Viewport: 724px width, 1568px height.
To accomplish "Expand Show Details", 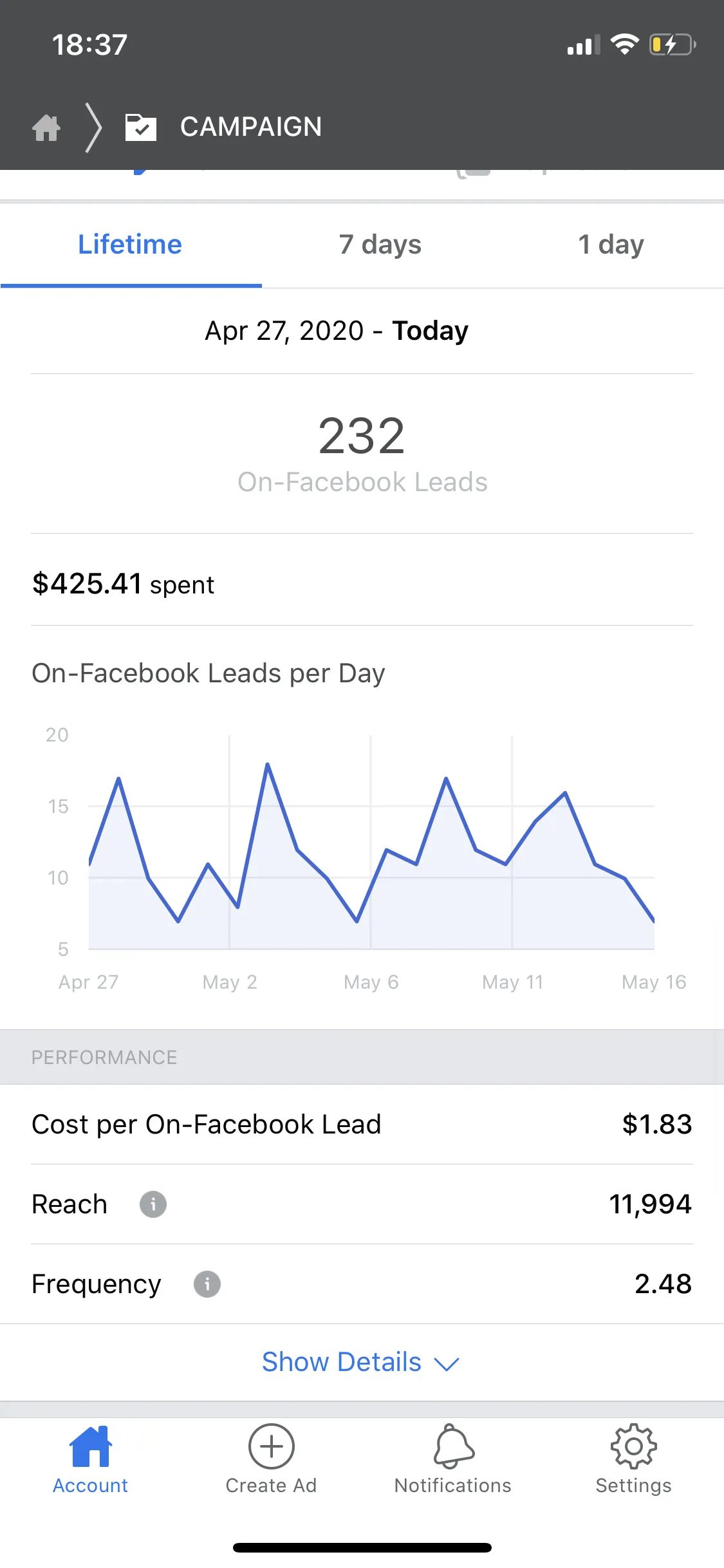I will [361, 1362].
